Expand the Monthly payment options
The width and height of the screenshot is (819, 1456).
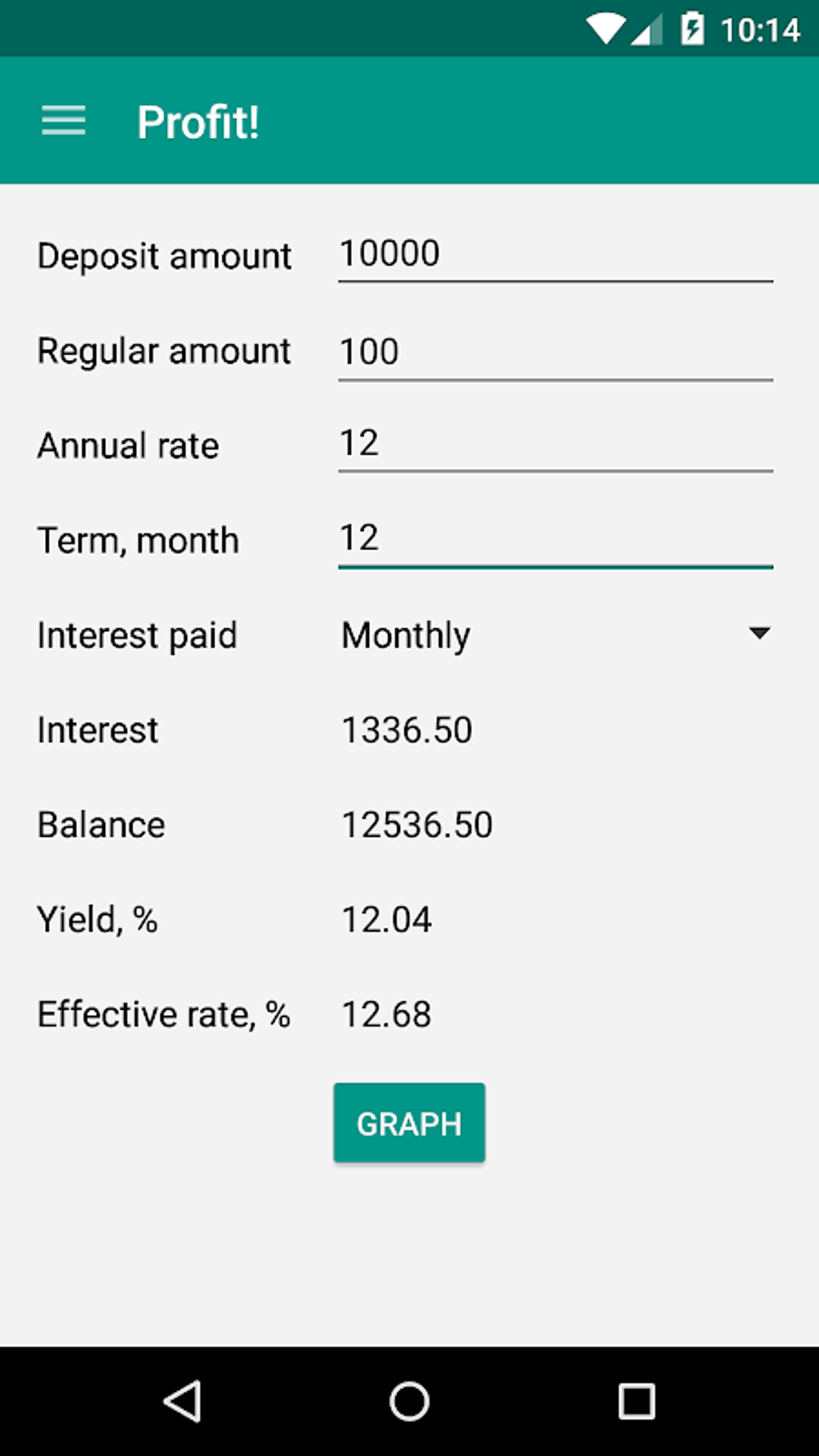click(x=554, y=634)
